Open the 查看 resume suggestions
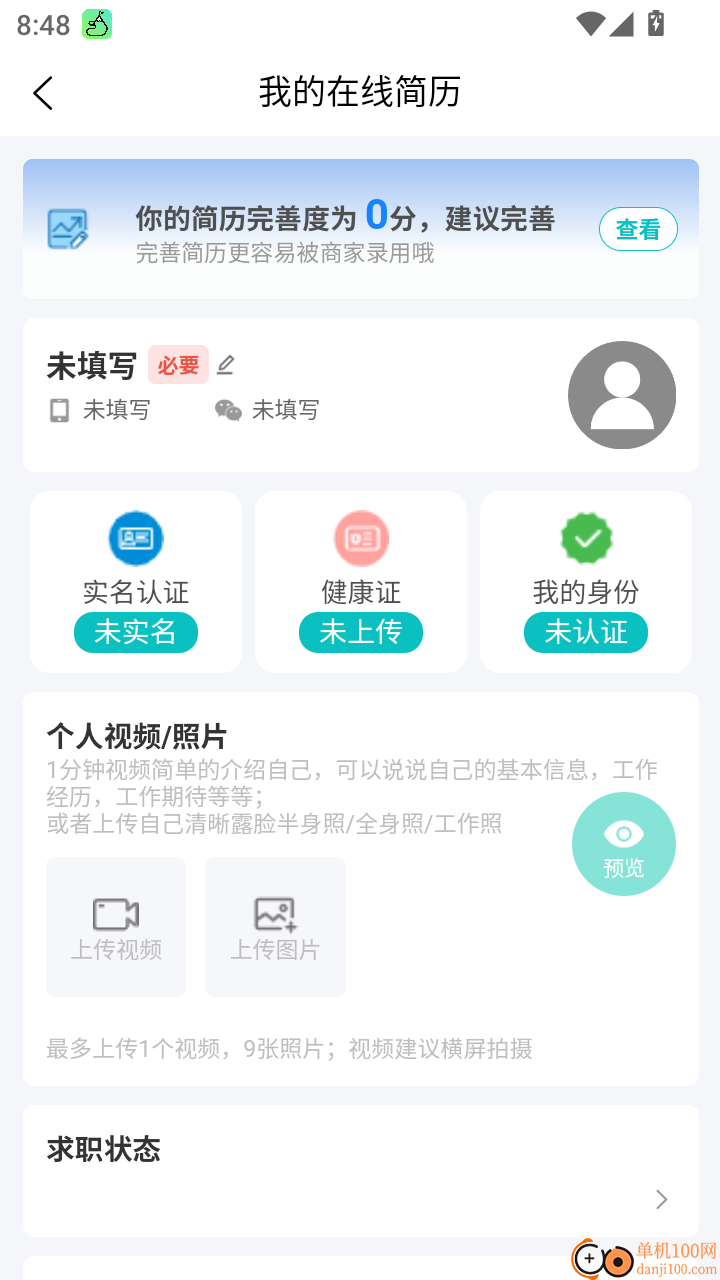 tap(637, 228)
